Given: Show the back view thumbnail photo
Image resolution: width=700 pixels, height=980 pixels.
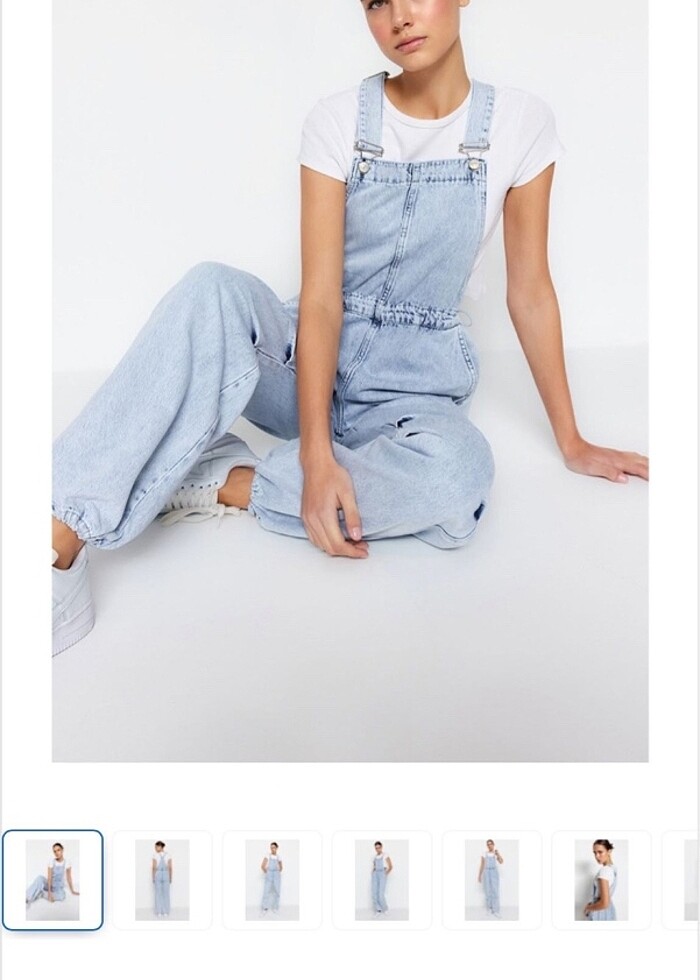Looking at the screenshot, I should click(162, 880).
